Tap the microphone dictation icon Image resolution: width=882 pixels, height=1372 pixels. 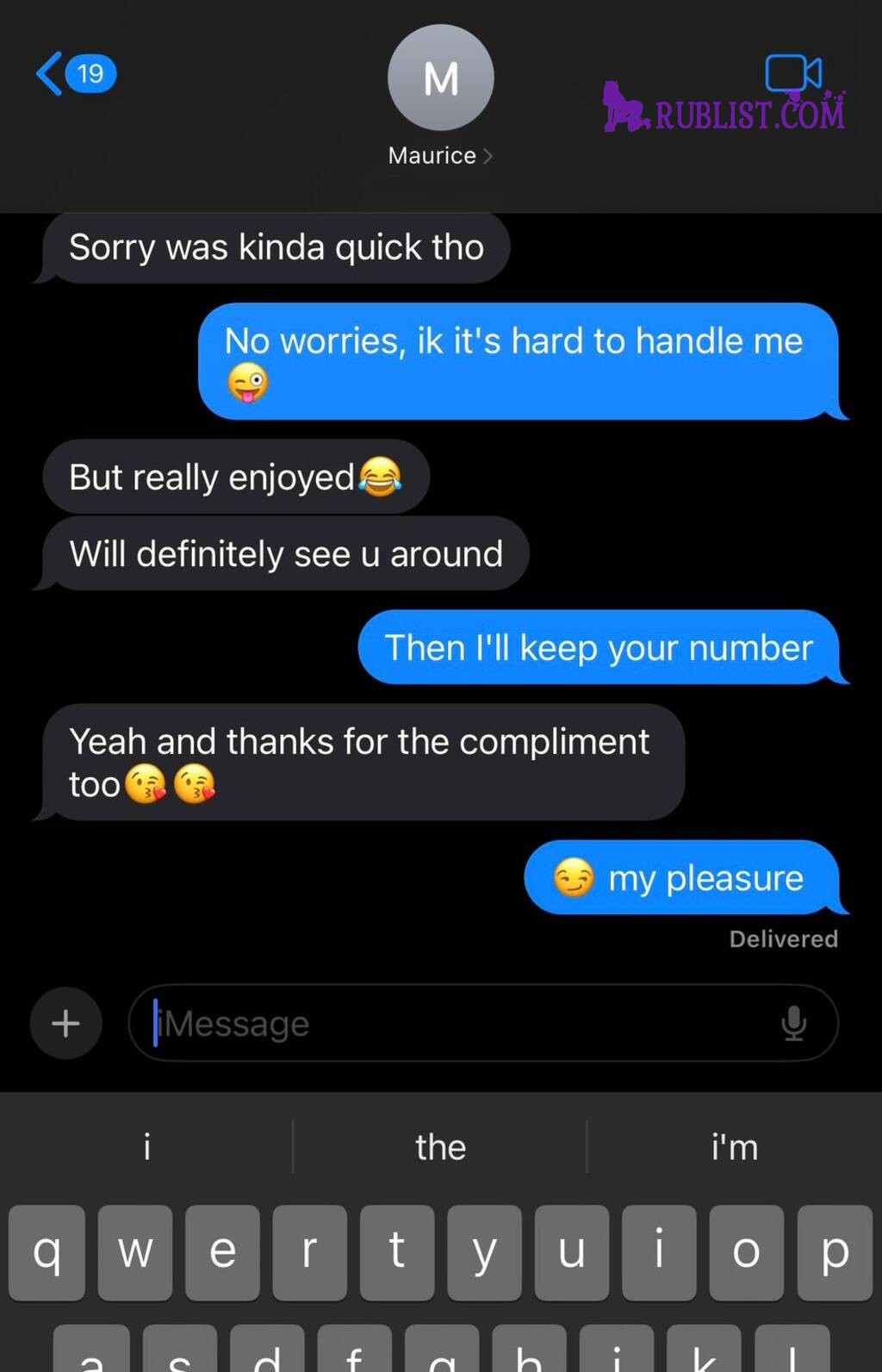click(x=793, y=1023)
